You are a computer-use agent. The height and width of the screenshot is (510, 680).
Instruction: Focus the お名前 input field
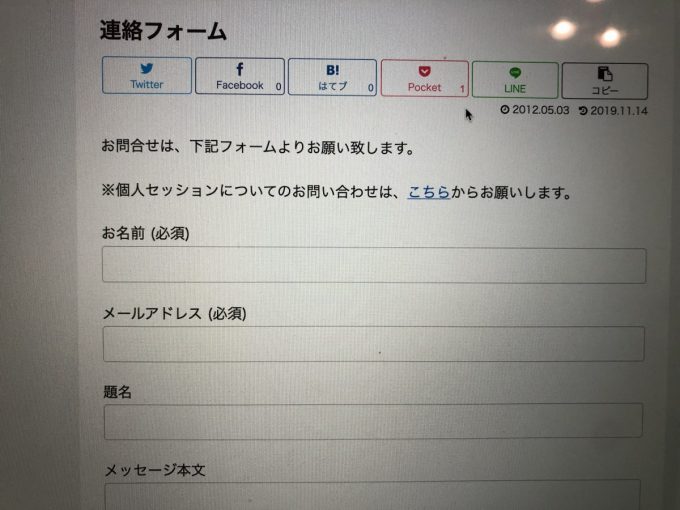point(374,266)
